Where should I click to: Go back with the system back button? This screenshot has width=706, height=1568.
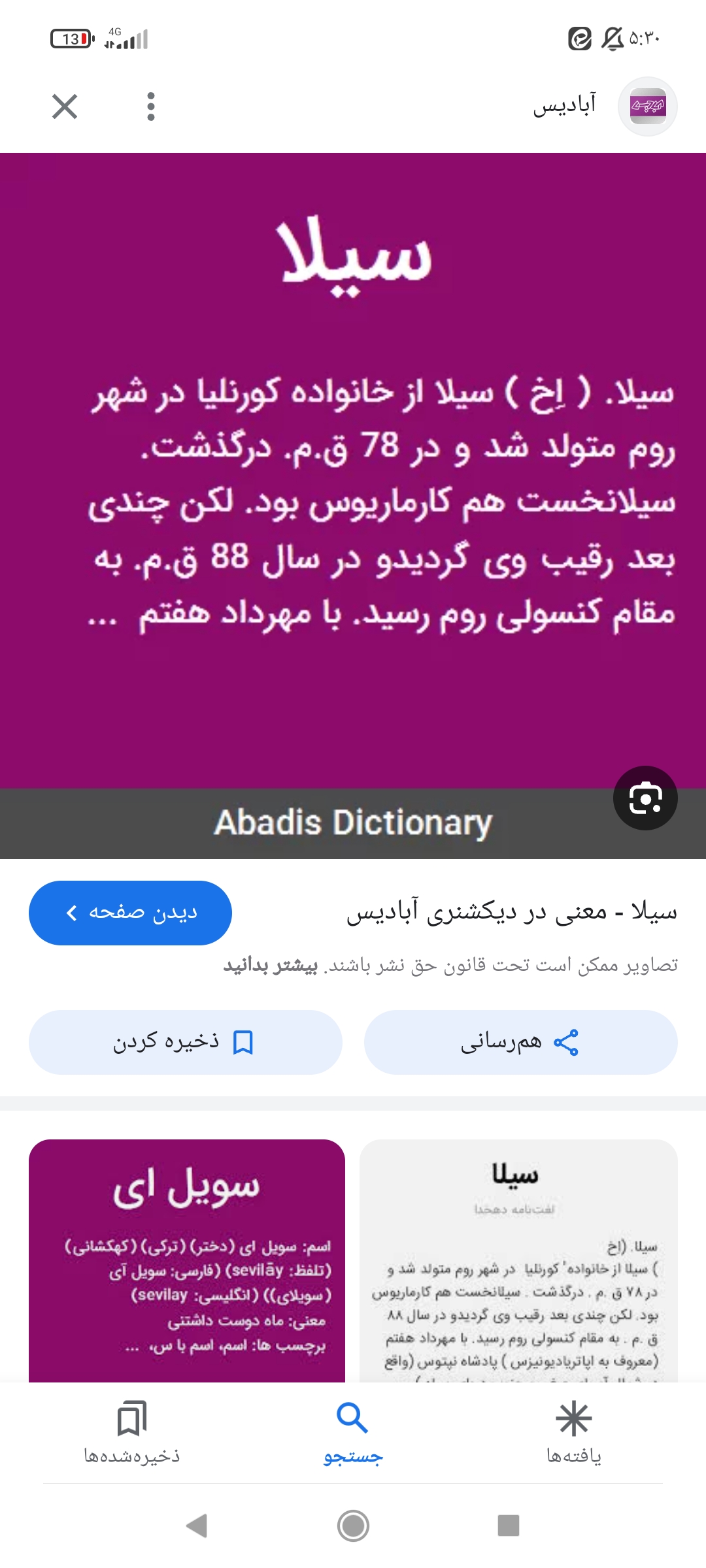tap(197, 1526)
